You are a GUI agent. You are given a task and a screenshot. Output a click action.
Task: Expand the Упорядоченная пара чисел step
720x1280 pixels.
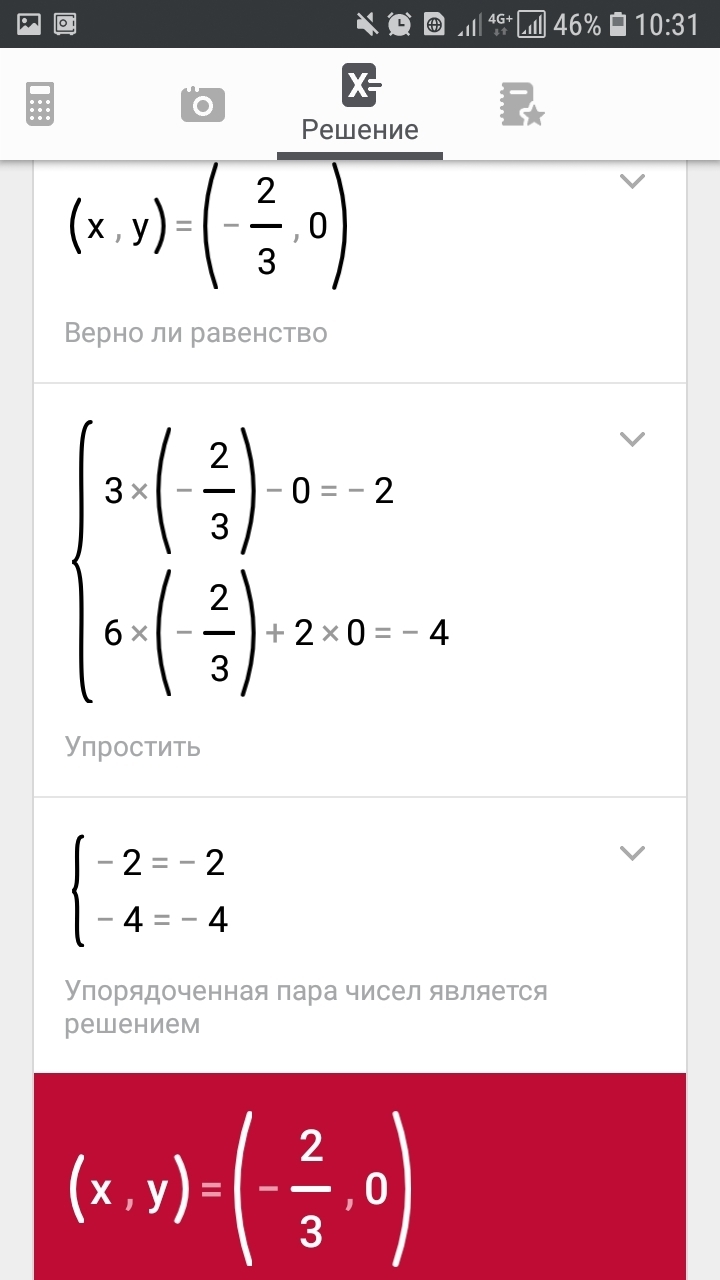click(x=631, y=853)
